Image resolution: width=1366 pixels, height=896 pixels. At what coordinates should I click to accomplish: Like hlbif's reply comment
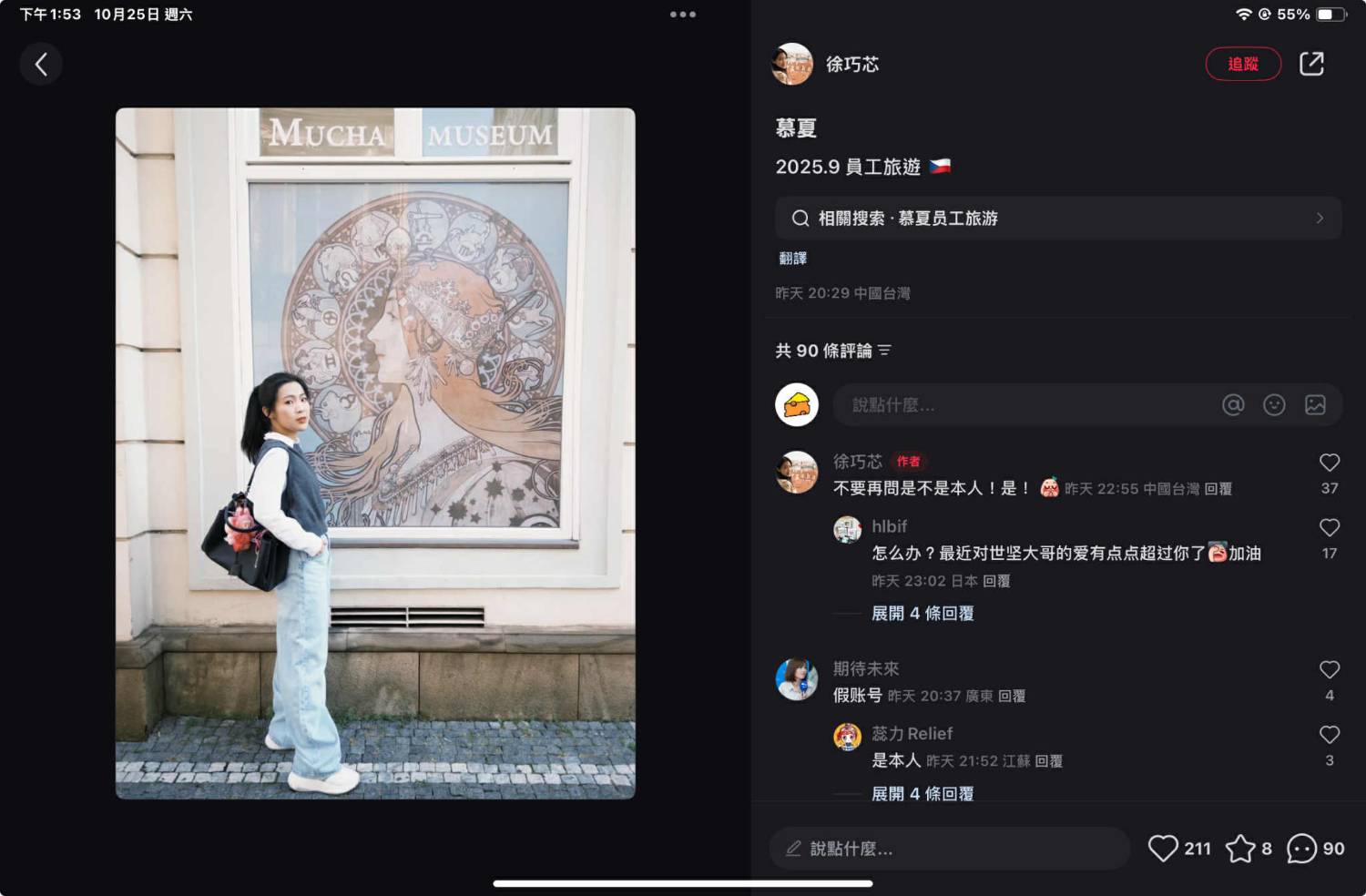1330,528
